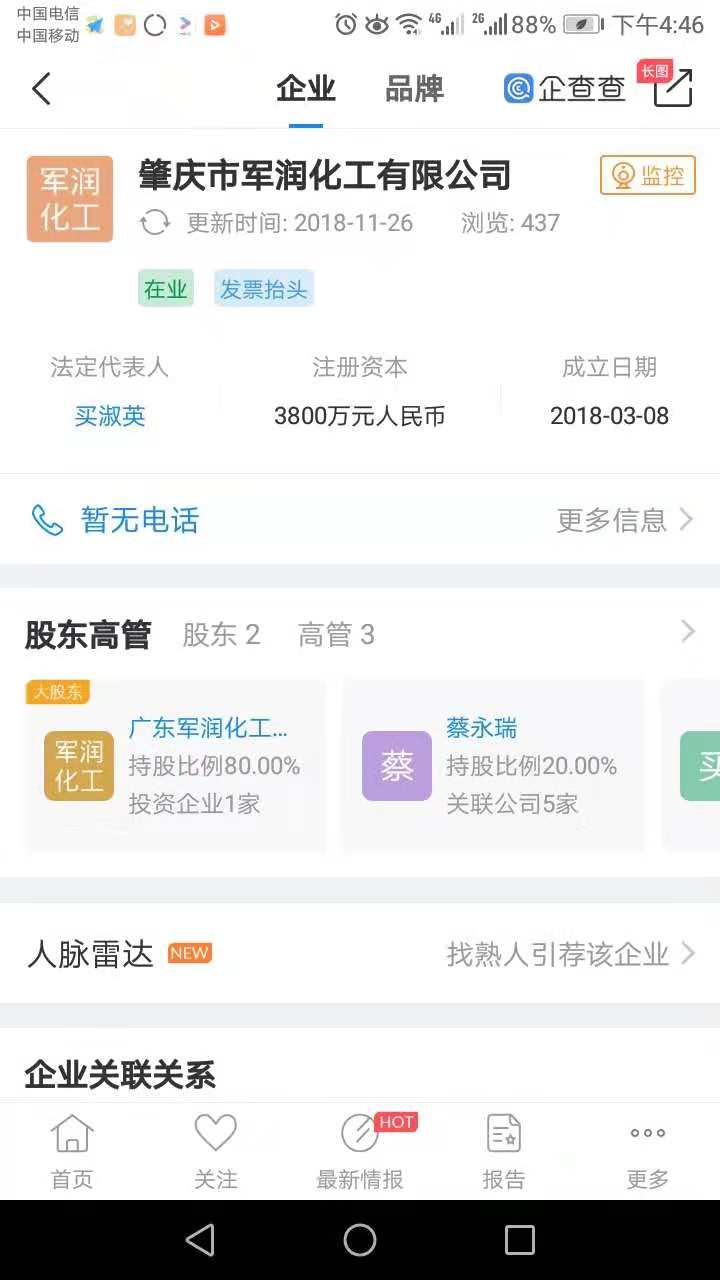Image resolution: width=720 pixels, height=1280 pixels.
Task: Share the page as a long image
Action: (672, 88)
